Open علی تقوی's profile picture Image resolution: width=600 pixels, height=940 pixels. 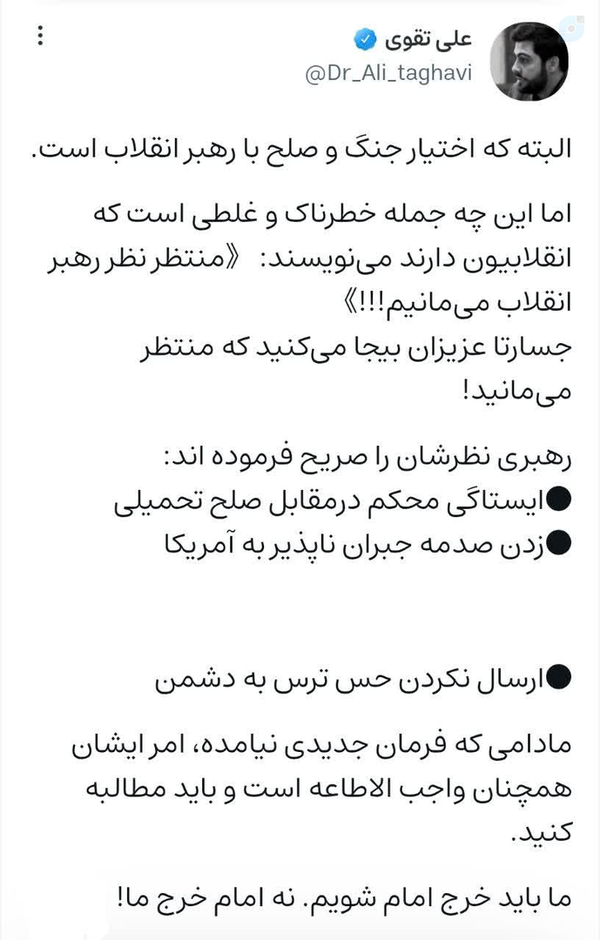(529, 61)
